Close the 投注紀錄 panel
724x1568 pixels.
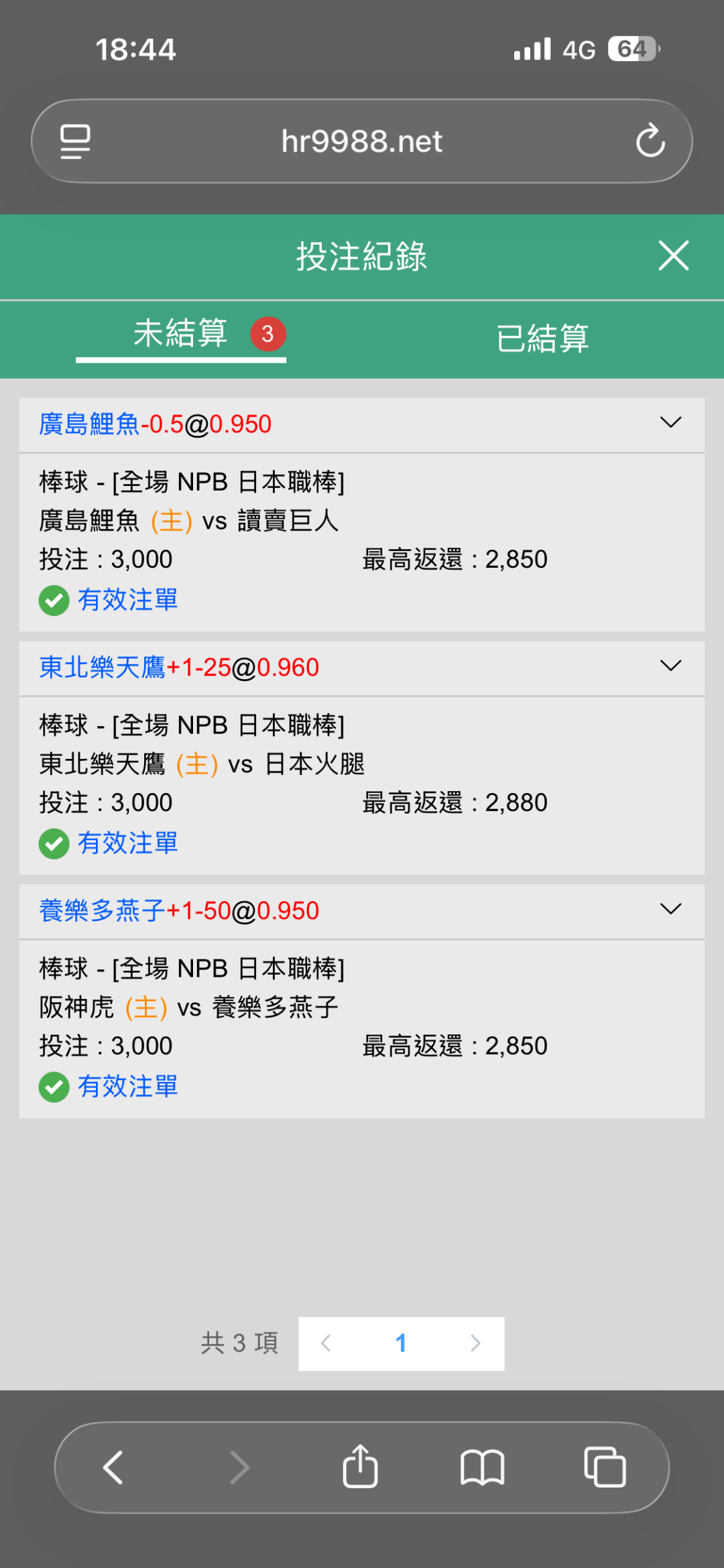(673, 255)
